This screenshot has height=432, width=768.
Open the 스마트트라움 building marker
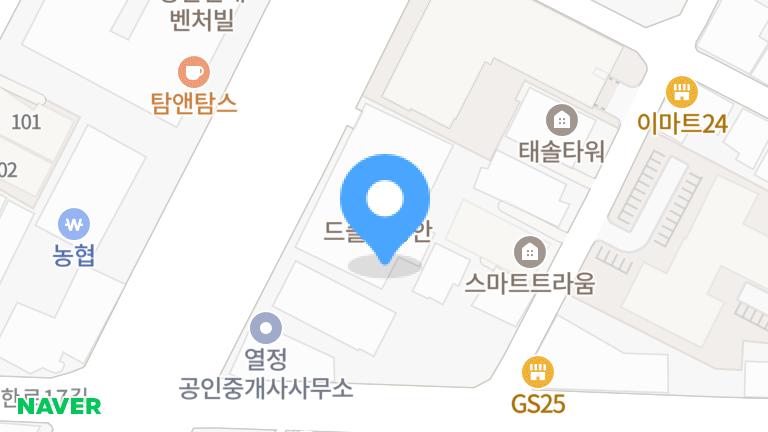pyautogui.click(x=529, y=252)
